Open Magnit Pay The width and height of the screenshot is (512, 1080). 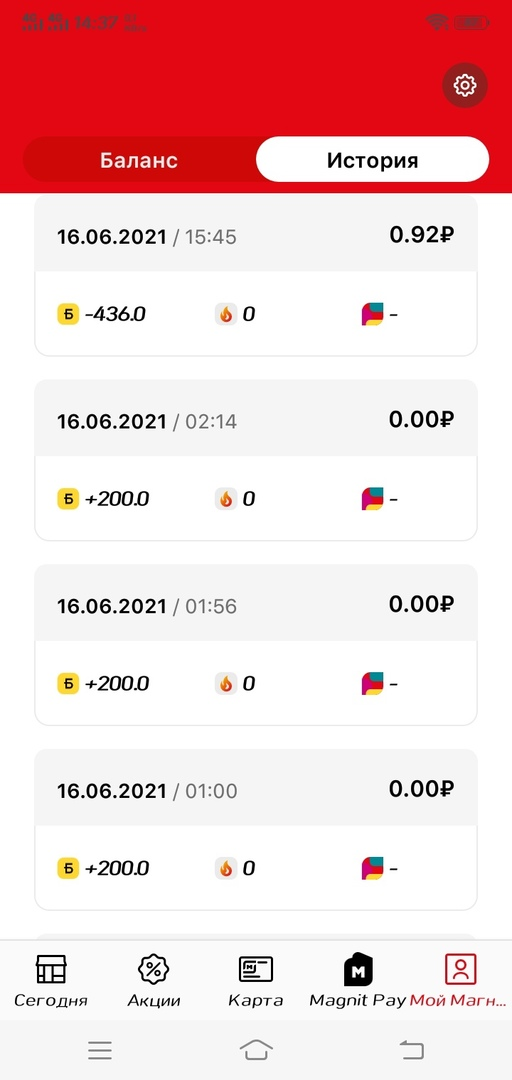click(x=358, y=981)
